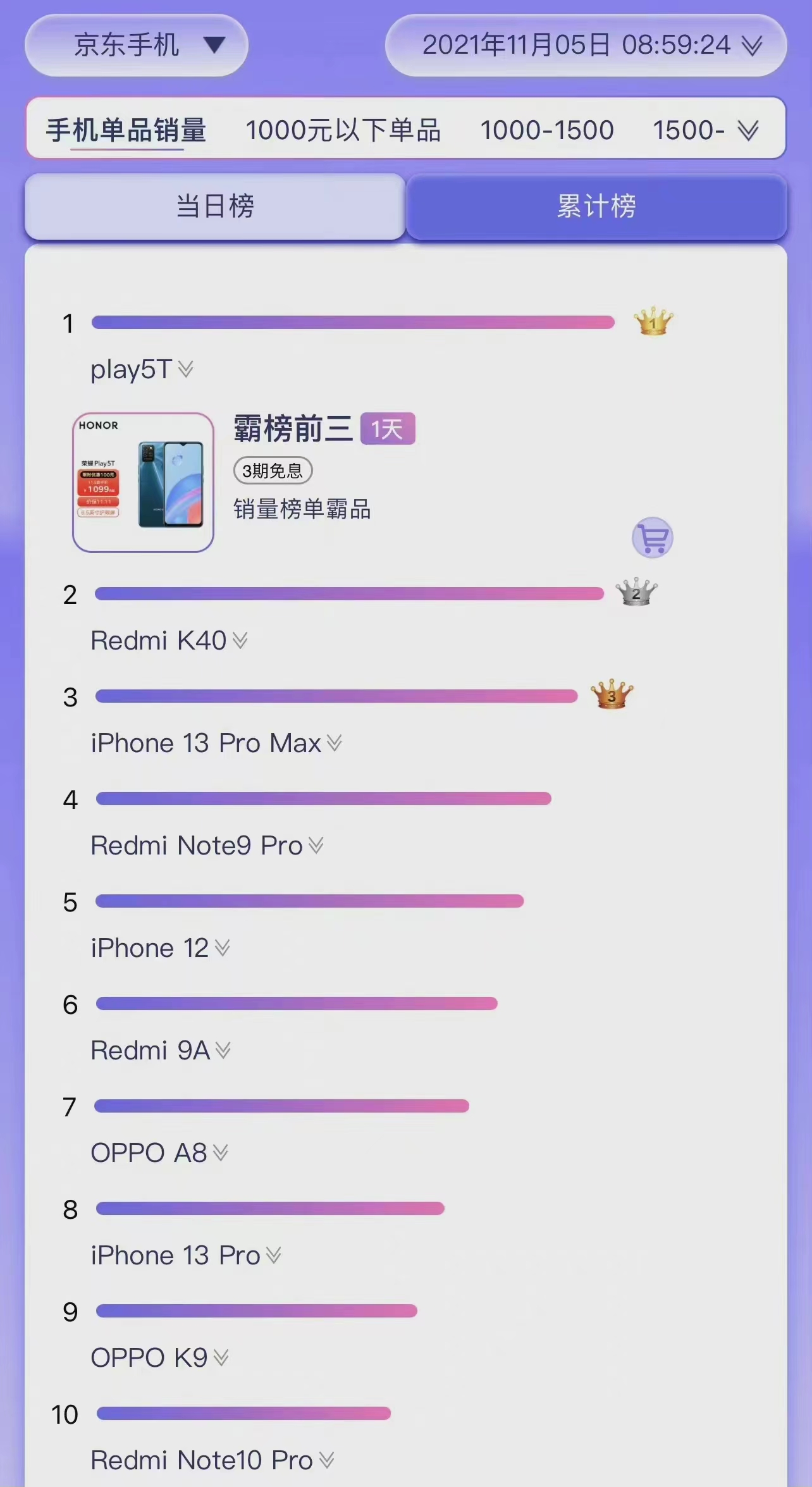This screenshot has height=1487, width=812.
Task: Select the 1000元以下单品 price filter
Action: [345, 130]
